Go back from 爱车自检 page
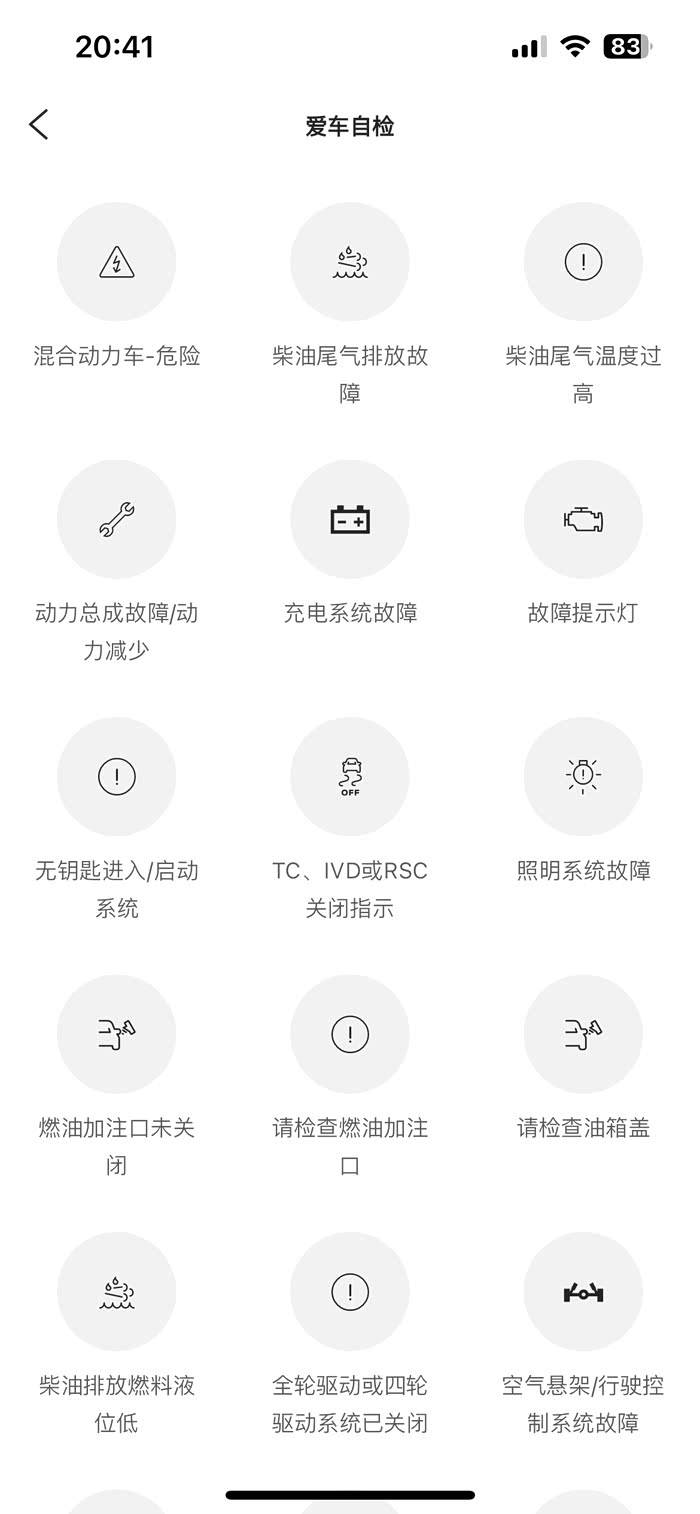 click(39, 125)
